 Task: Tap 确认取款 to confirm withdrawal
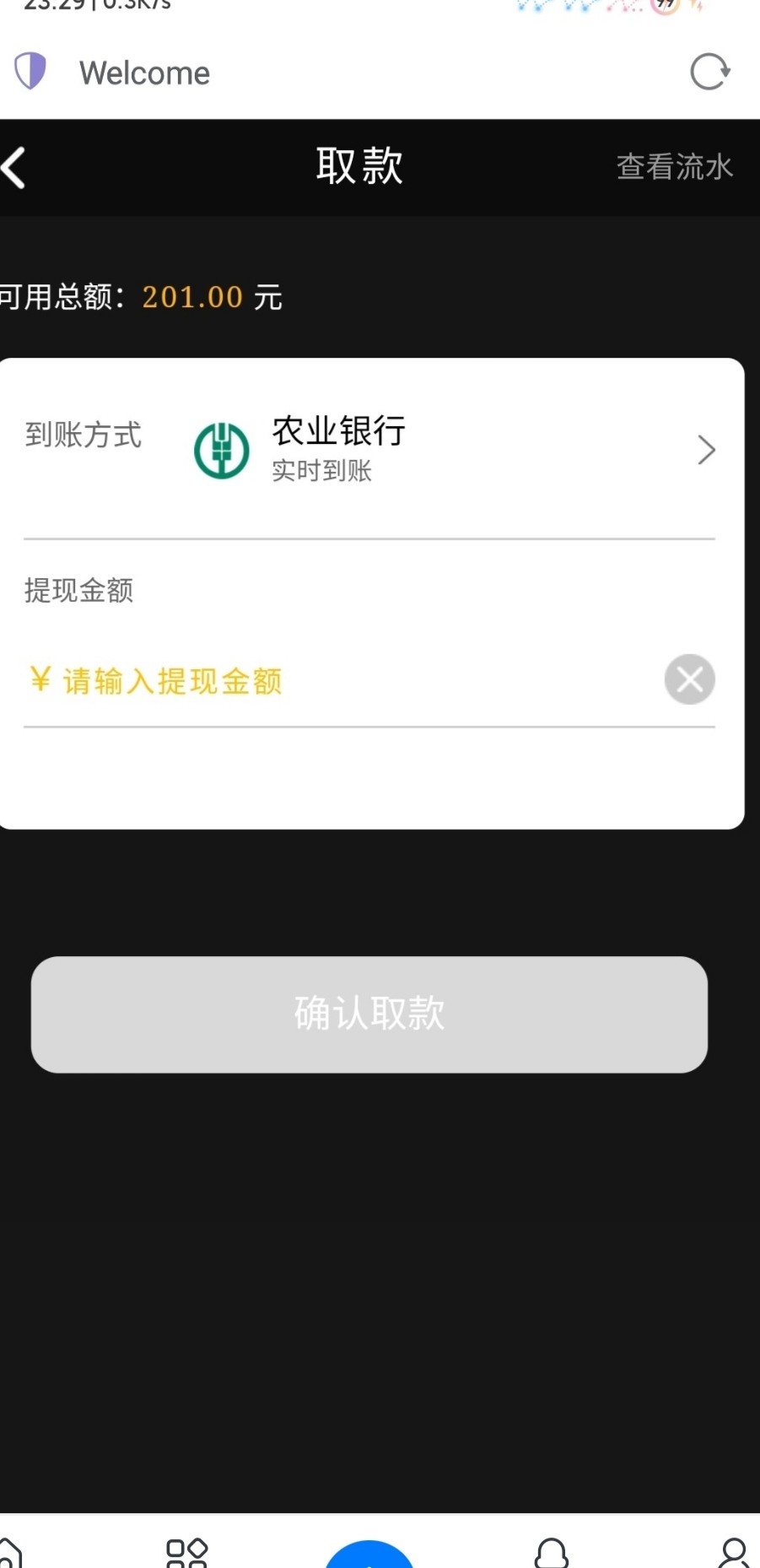click(x=369, y=1014)
